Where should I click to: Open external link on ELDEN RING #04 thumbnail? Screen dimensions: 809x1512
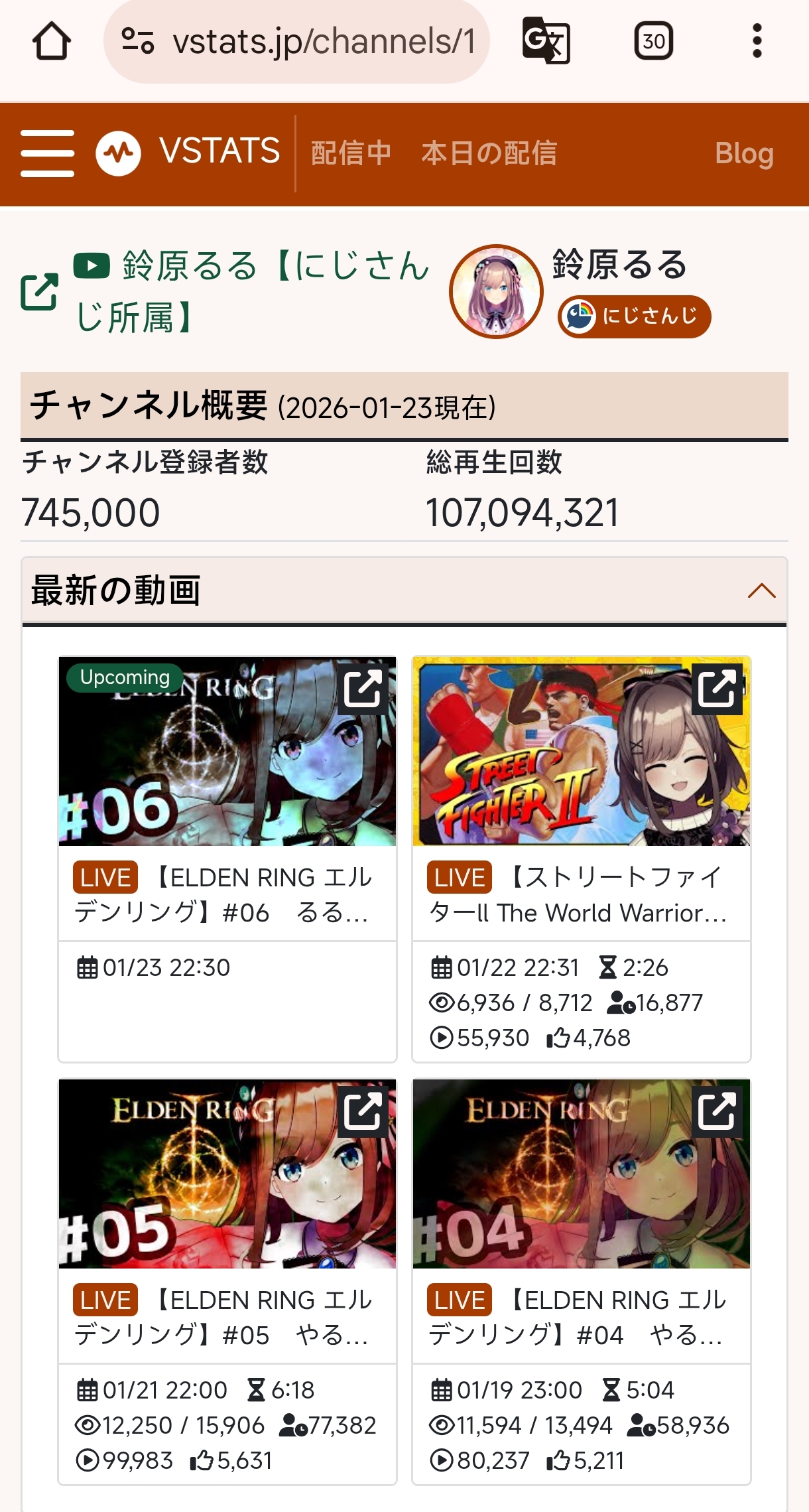(717, 1111)
